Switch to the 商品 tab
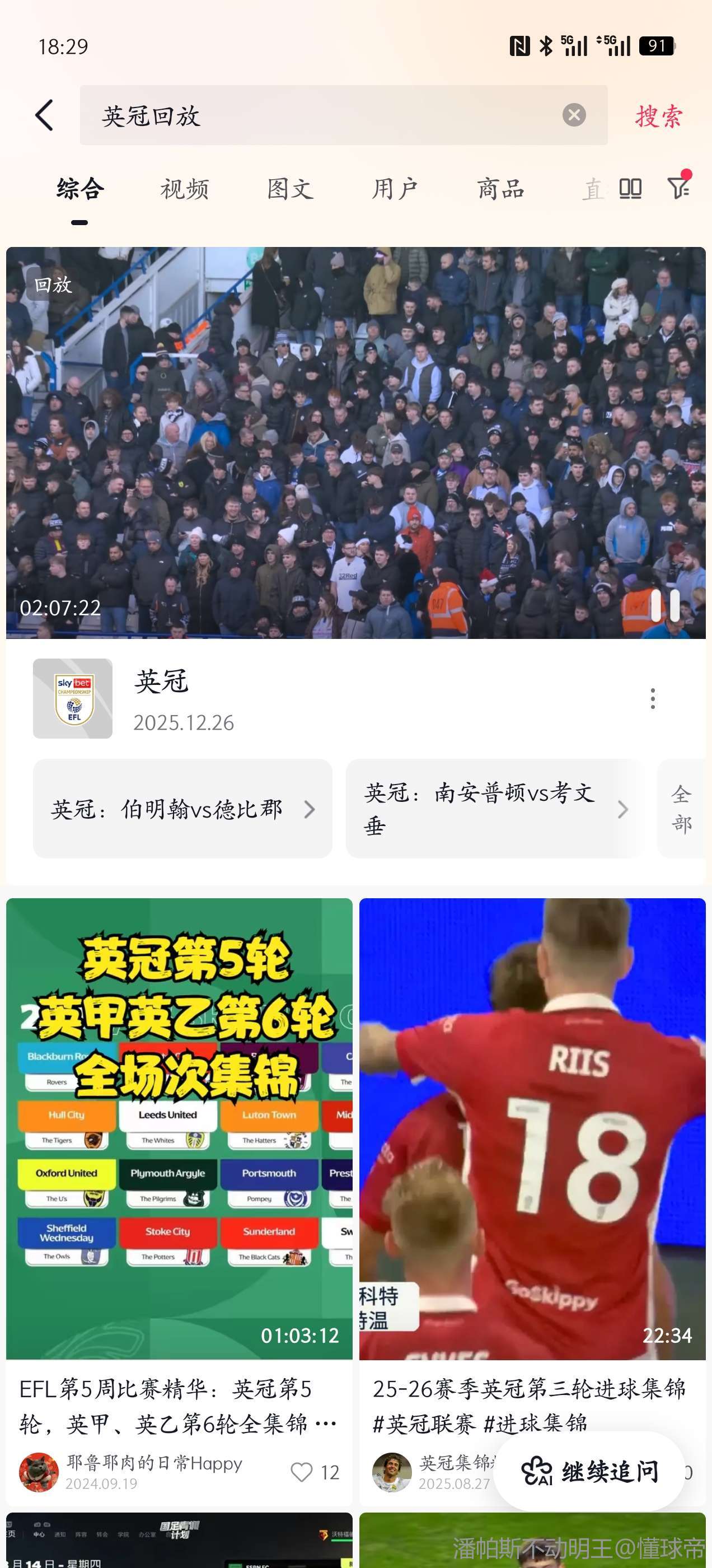Viewport: 712px width, 1568px height. click(500, 189)
